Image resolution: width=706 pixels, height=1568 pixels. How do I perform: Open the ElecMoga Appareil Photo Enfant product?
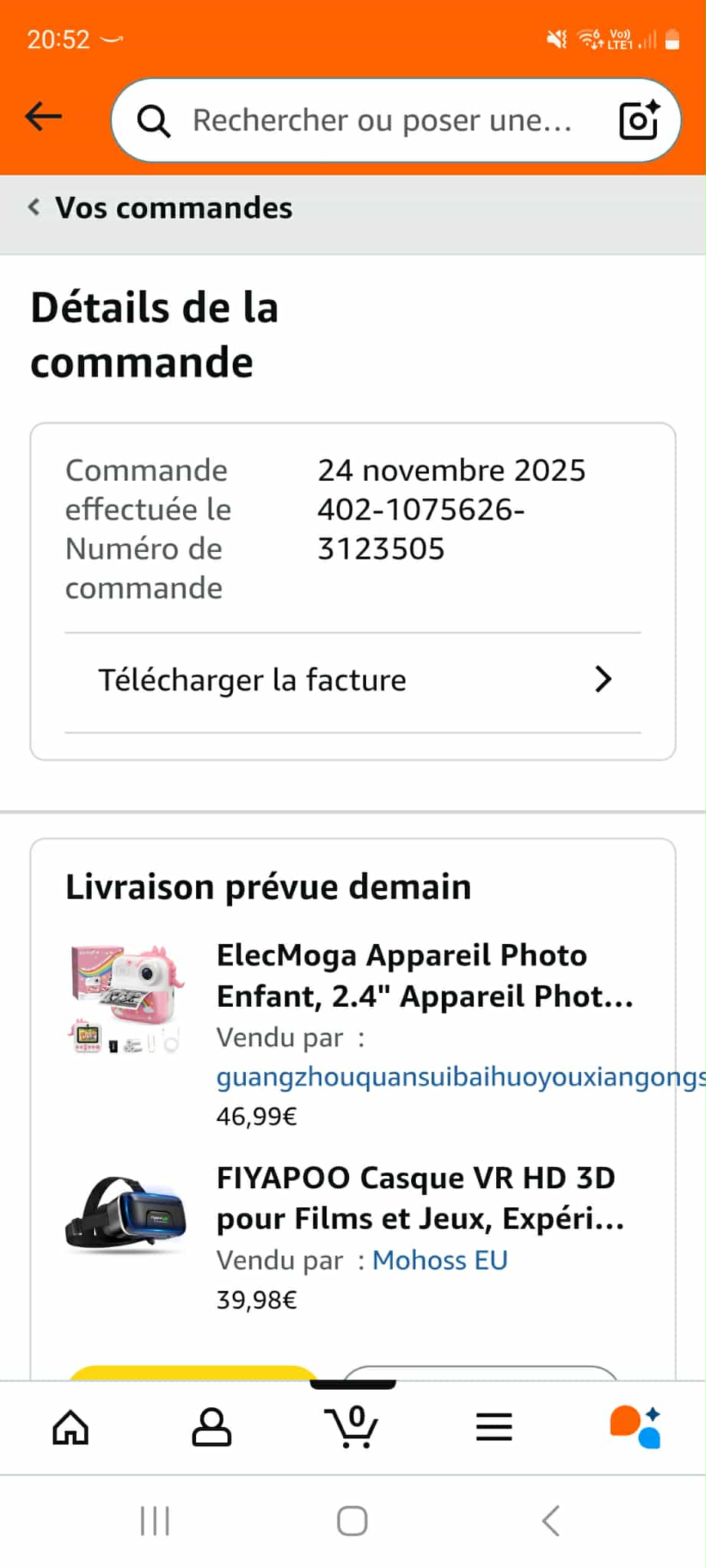(x=425, y=975)
